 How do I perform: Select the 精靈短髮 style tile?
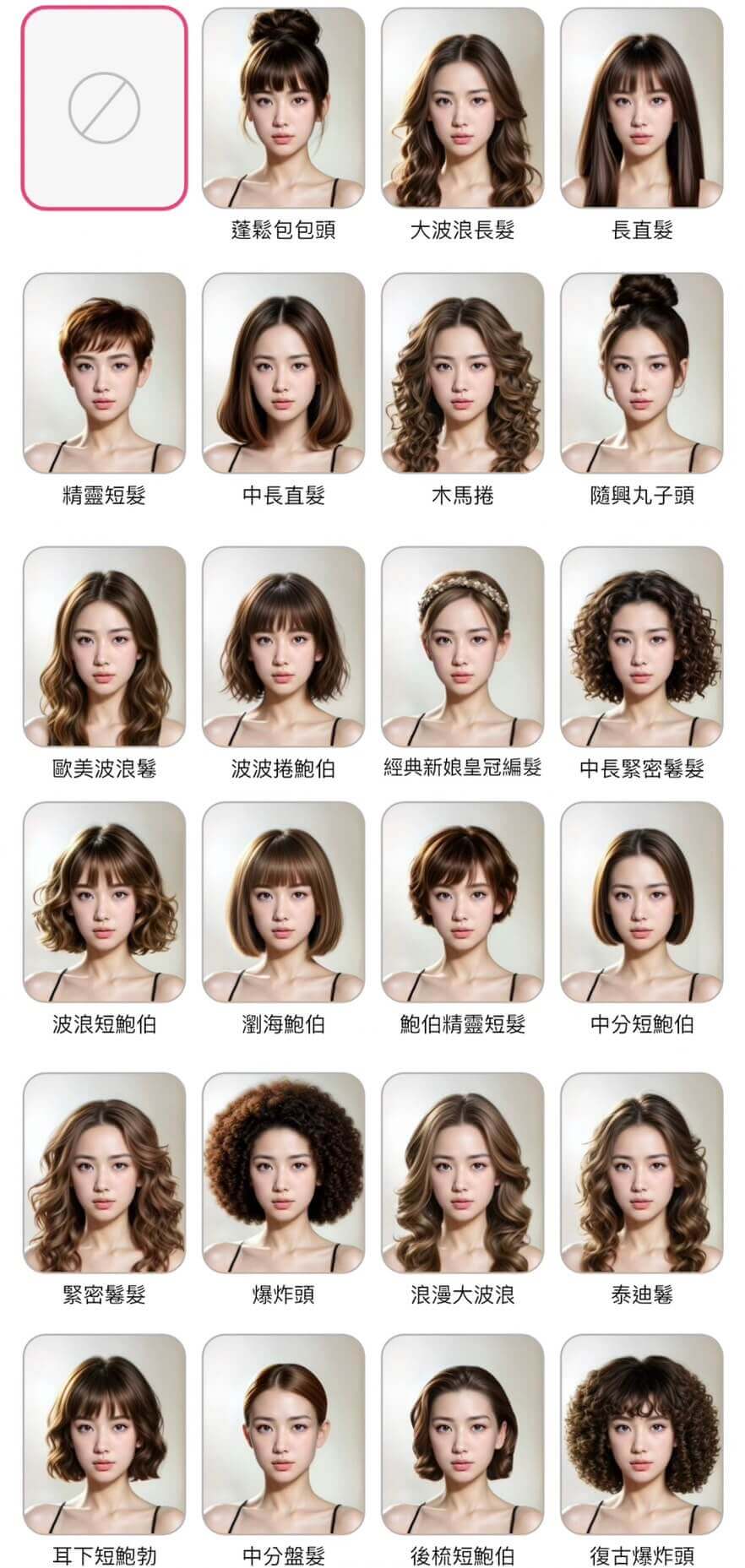[104, 372]
